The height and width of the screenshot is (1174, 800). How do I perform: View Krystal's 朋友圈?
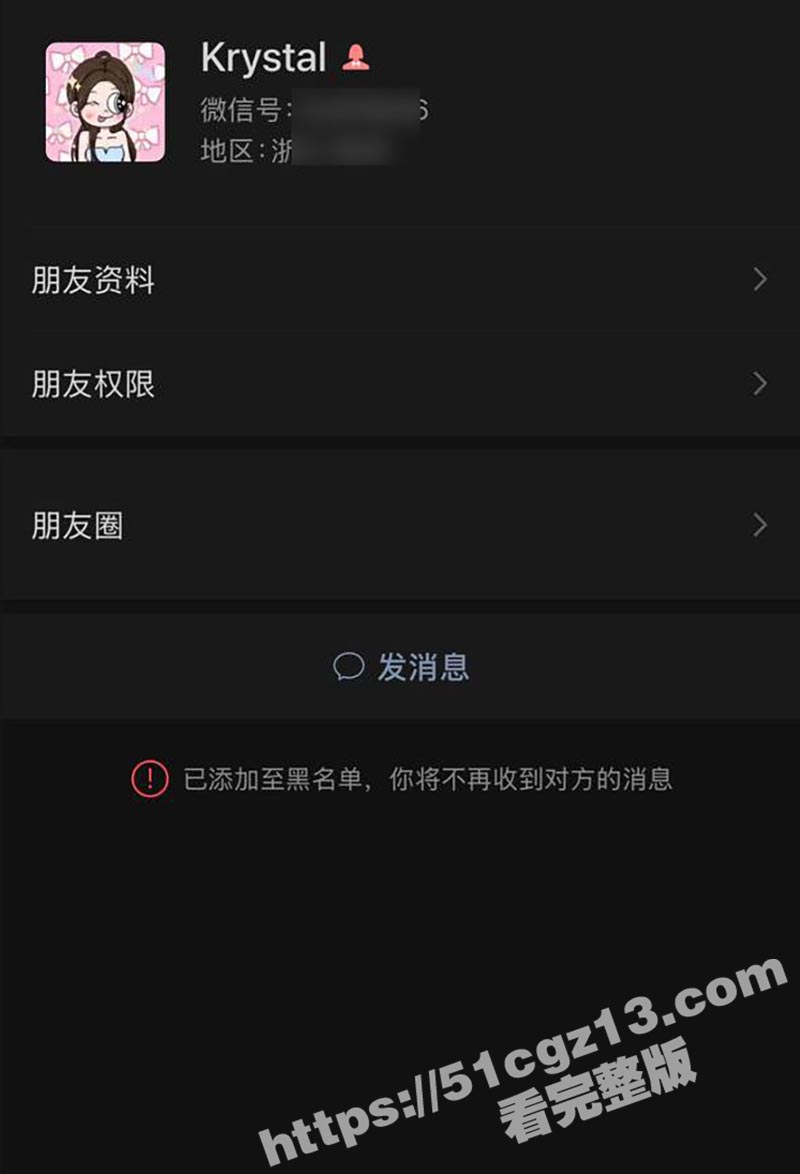tap(400, 525)
